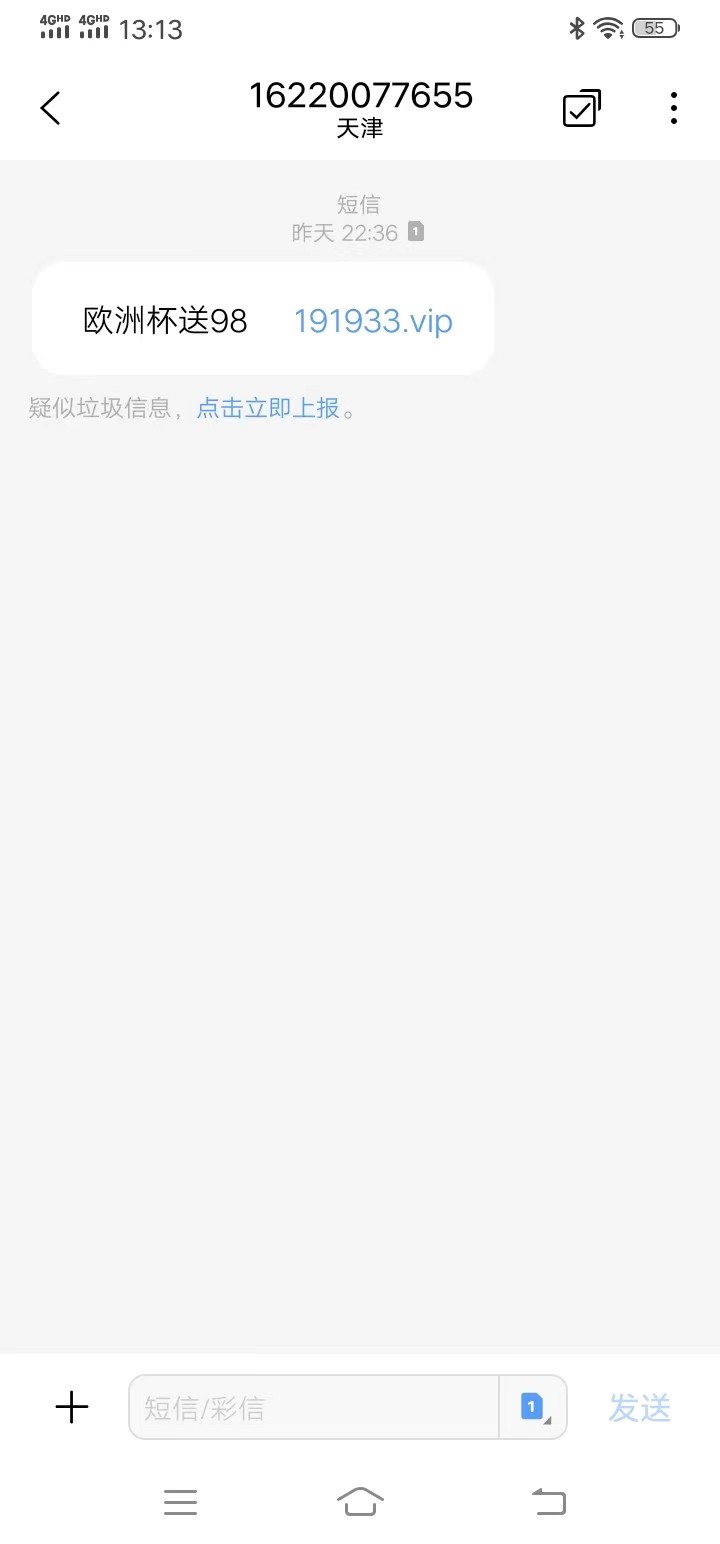
Task: Open the multi-select checkbox icon
Action: (x=581, y=108)
